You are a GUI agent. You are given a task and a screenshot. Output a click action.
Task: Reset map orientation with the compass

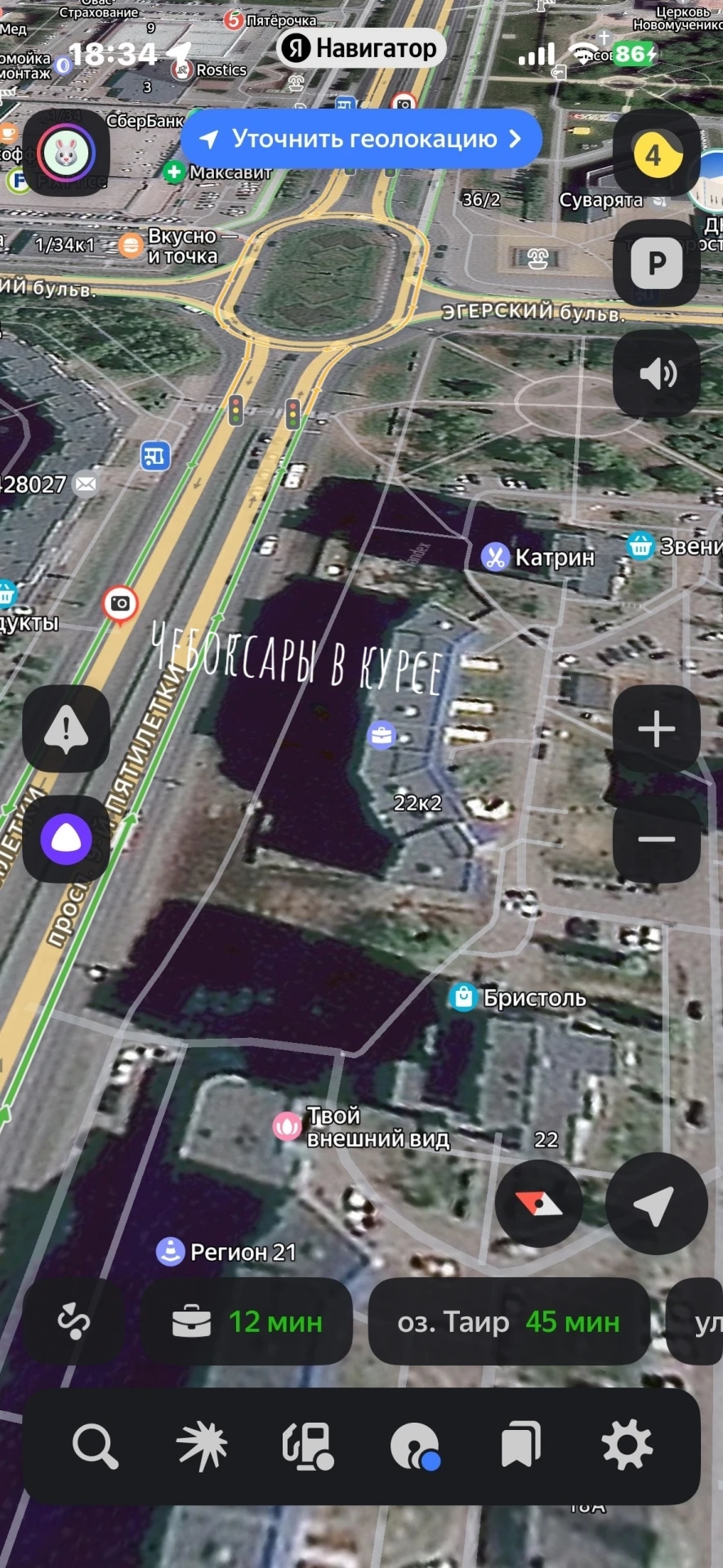[538, 1203]
